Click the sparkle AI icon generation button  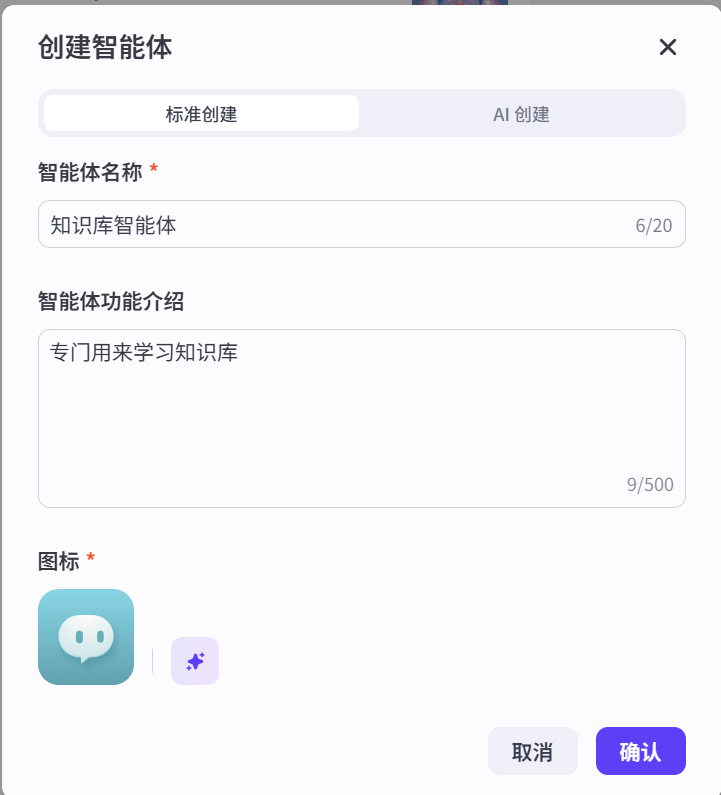pos(195,661)
